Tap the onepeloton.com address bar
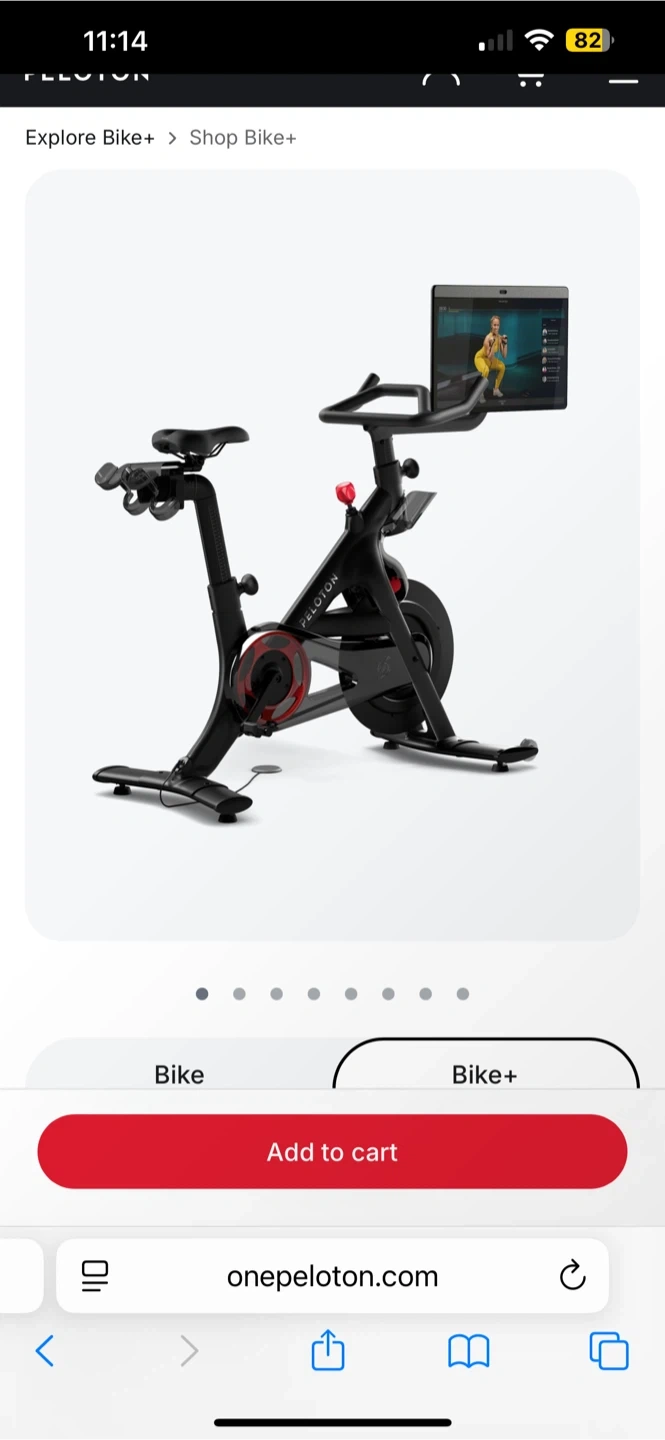Viewport: 665px width, 1440px height. (332, 1276)
